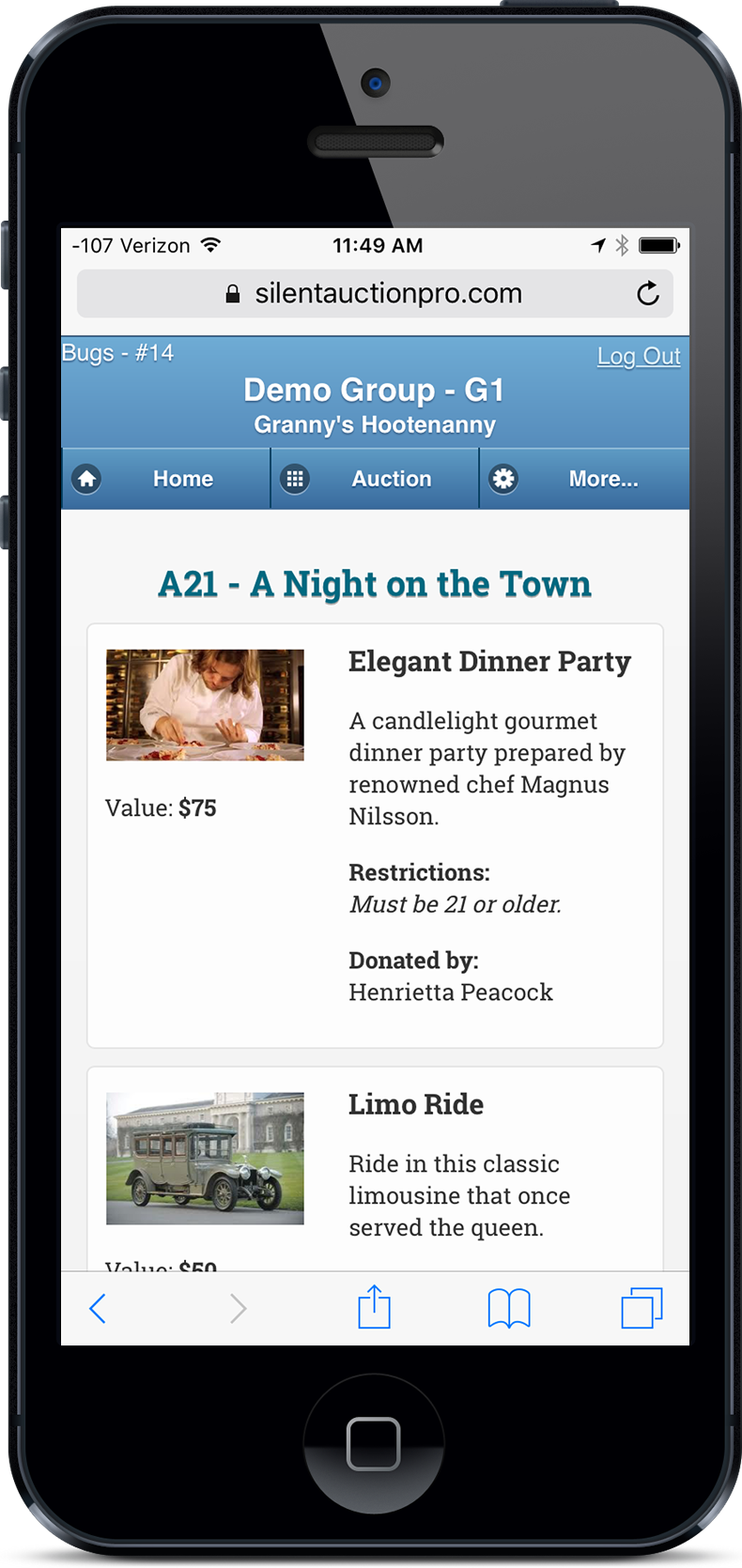Open the Elegant Dinner Party photo
This screenshot has width=742, height=1568.
tap(205, 705)
